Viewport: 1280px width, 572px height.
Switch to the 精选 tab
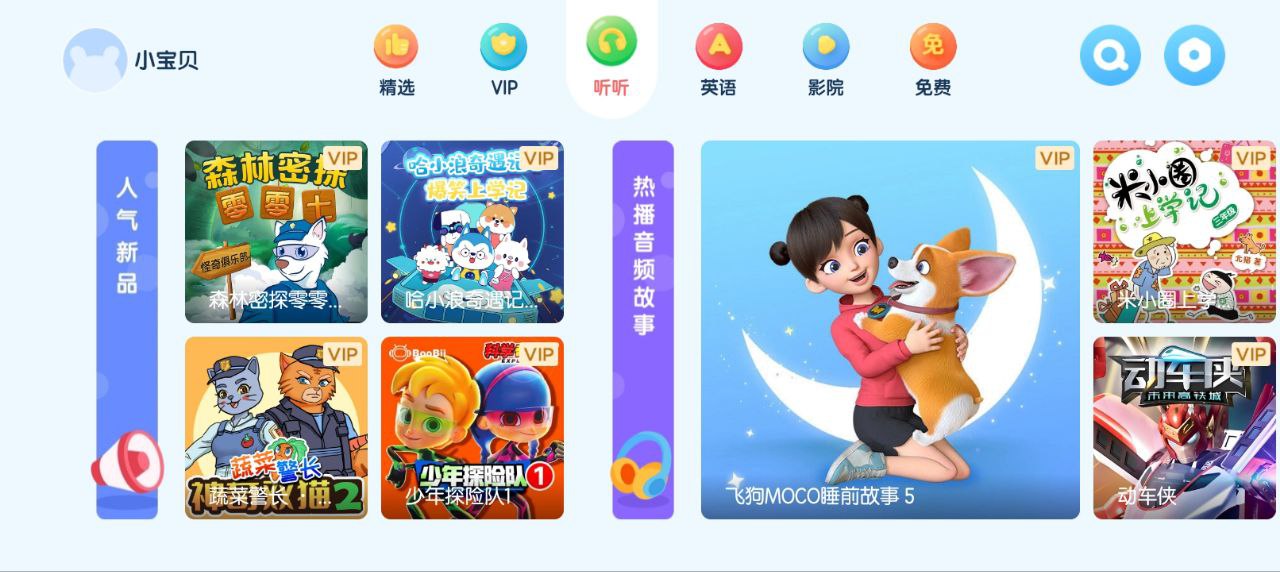point(396,60)
